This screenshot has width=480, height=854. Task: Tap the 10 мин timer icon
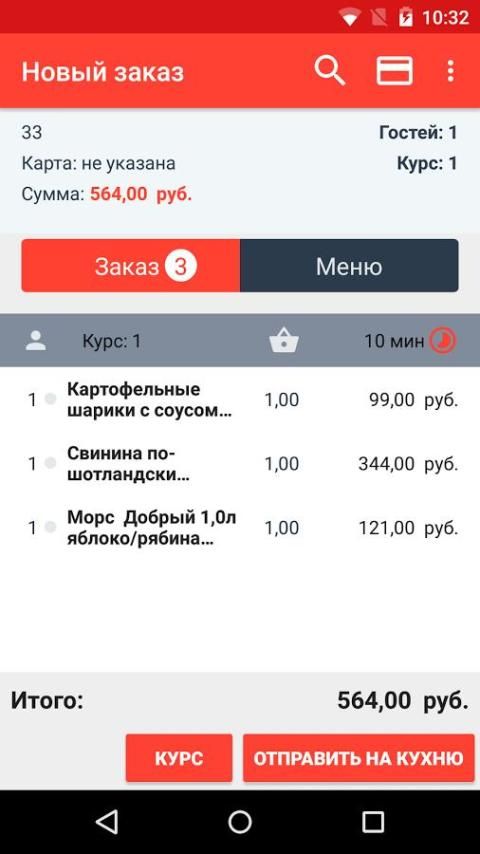442,341
